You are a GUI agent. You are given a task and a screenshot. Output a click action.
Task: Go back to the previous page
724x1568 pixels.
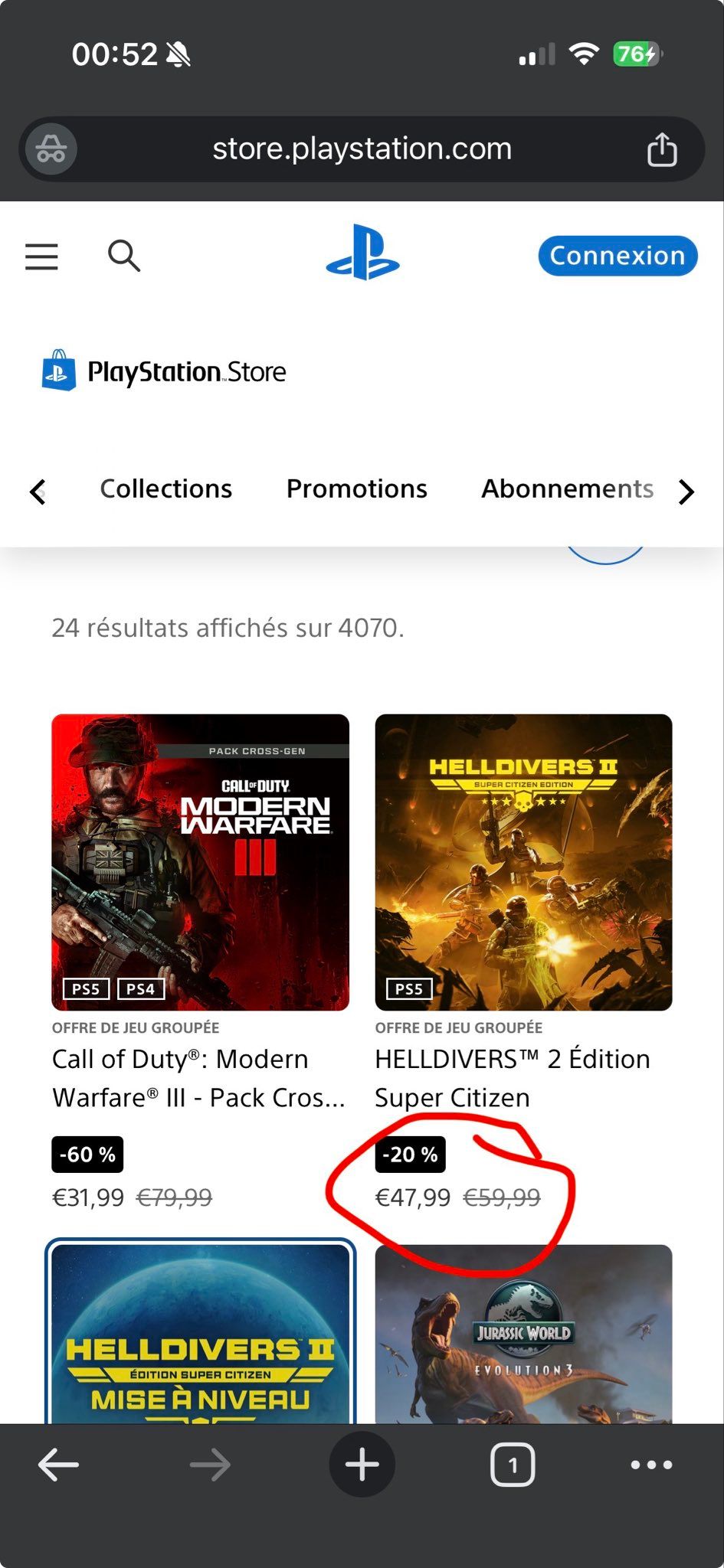pyautogui.click(x=58, y=1465)
